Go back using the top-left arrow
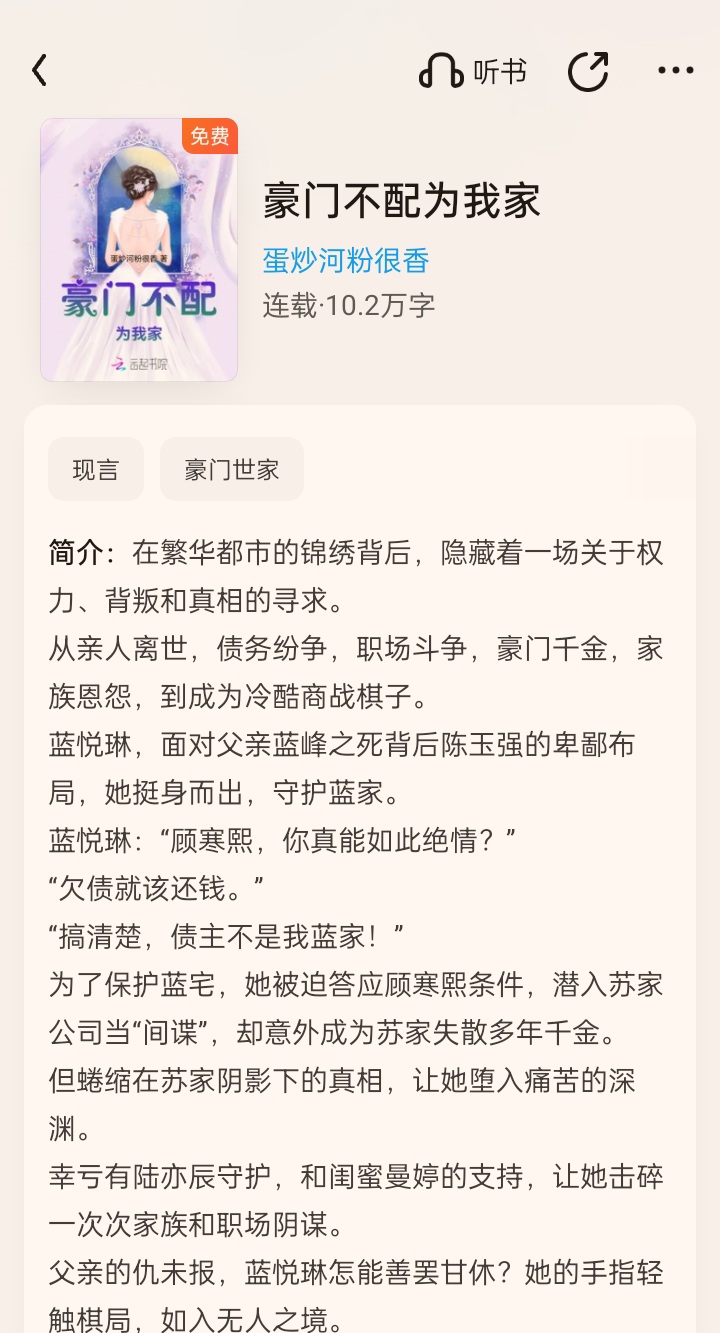This screenshot has height=1333, width=720. point(40,70)
